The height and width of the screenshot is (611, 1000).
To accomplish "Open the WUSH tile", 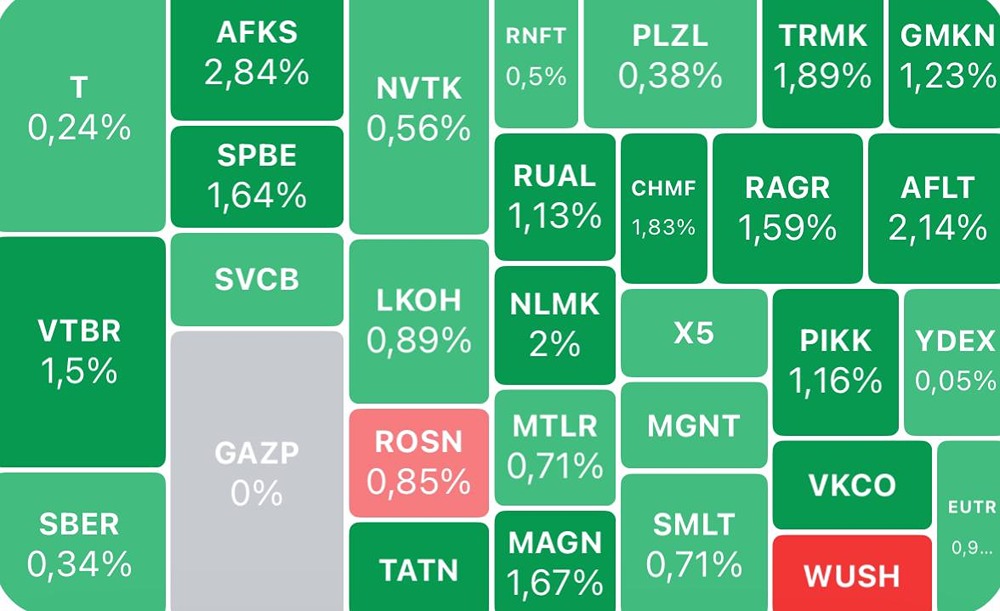I will click(x=851, y=574).
